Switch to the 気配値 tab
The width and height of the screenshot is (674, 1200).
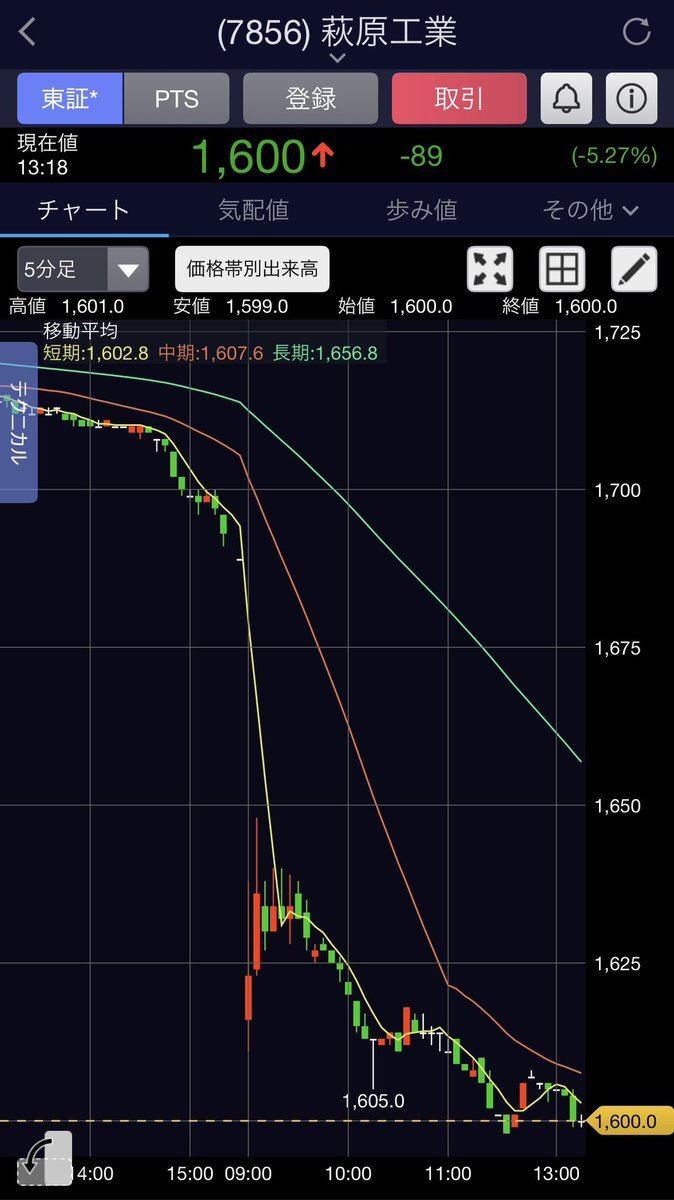click(253, 210)
